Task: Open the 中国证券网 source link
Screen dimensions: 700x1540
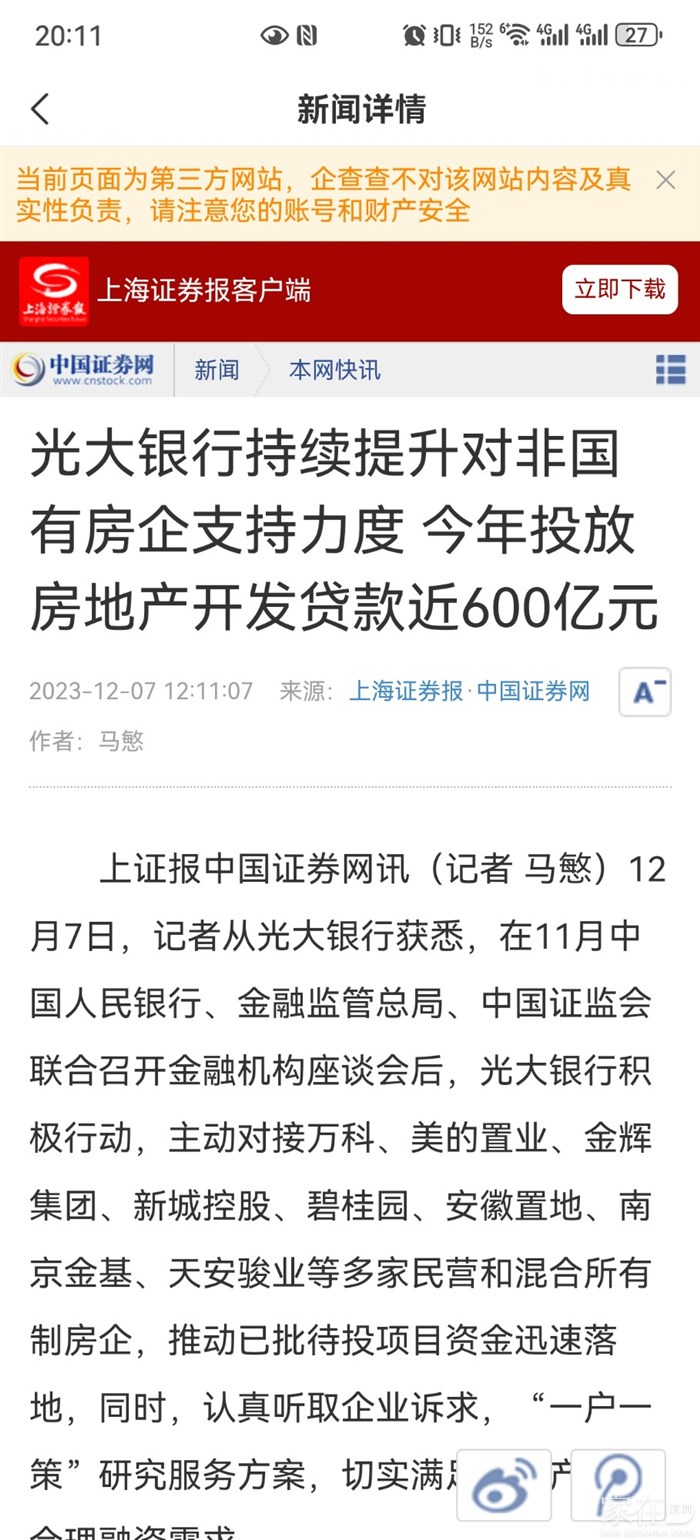Action: click(533, 691)
